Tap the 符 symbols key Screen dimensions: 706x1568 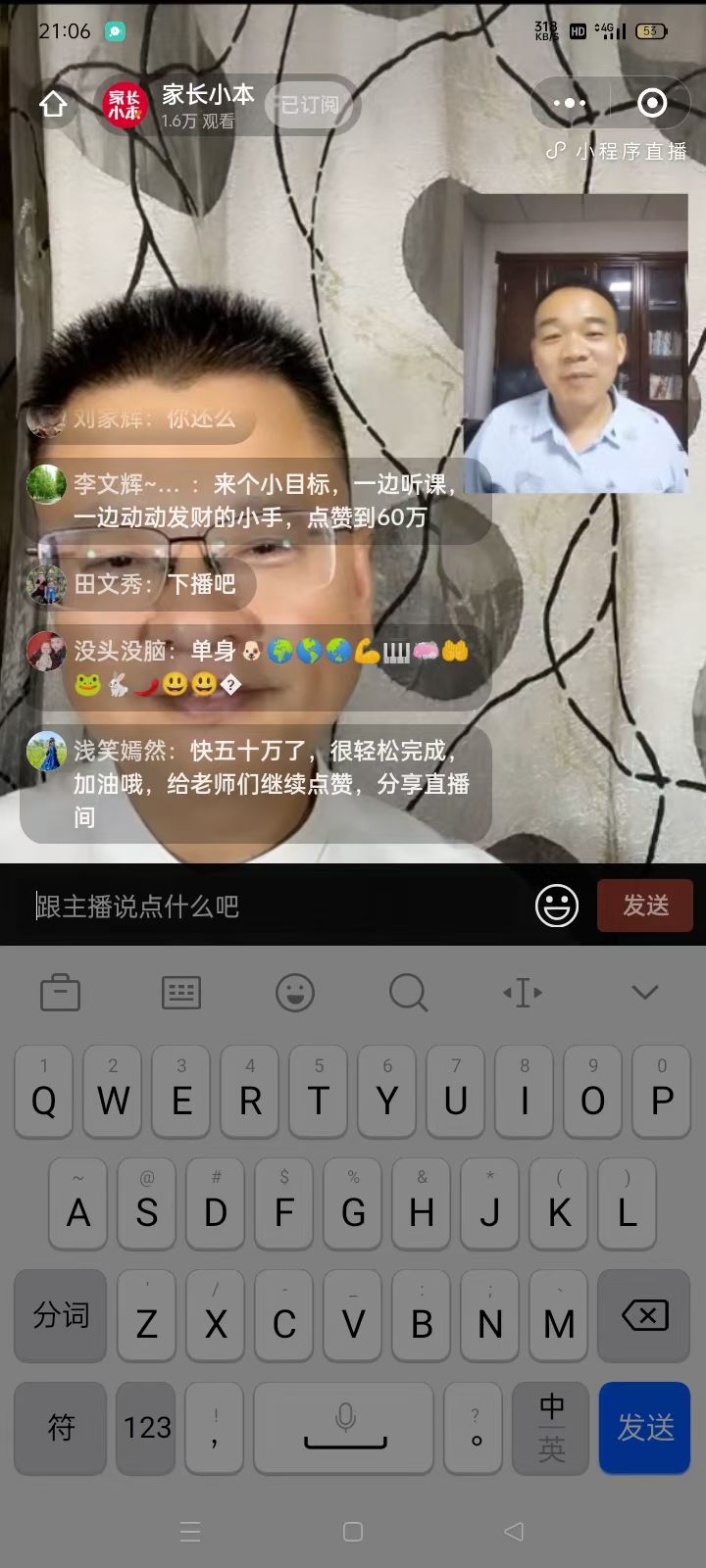click(x=61, y=1428)
